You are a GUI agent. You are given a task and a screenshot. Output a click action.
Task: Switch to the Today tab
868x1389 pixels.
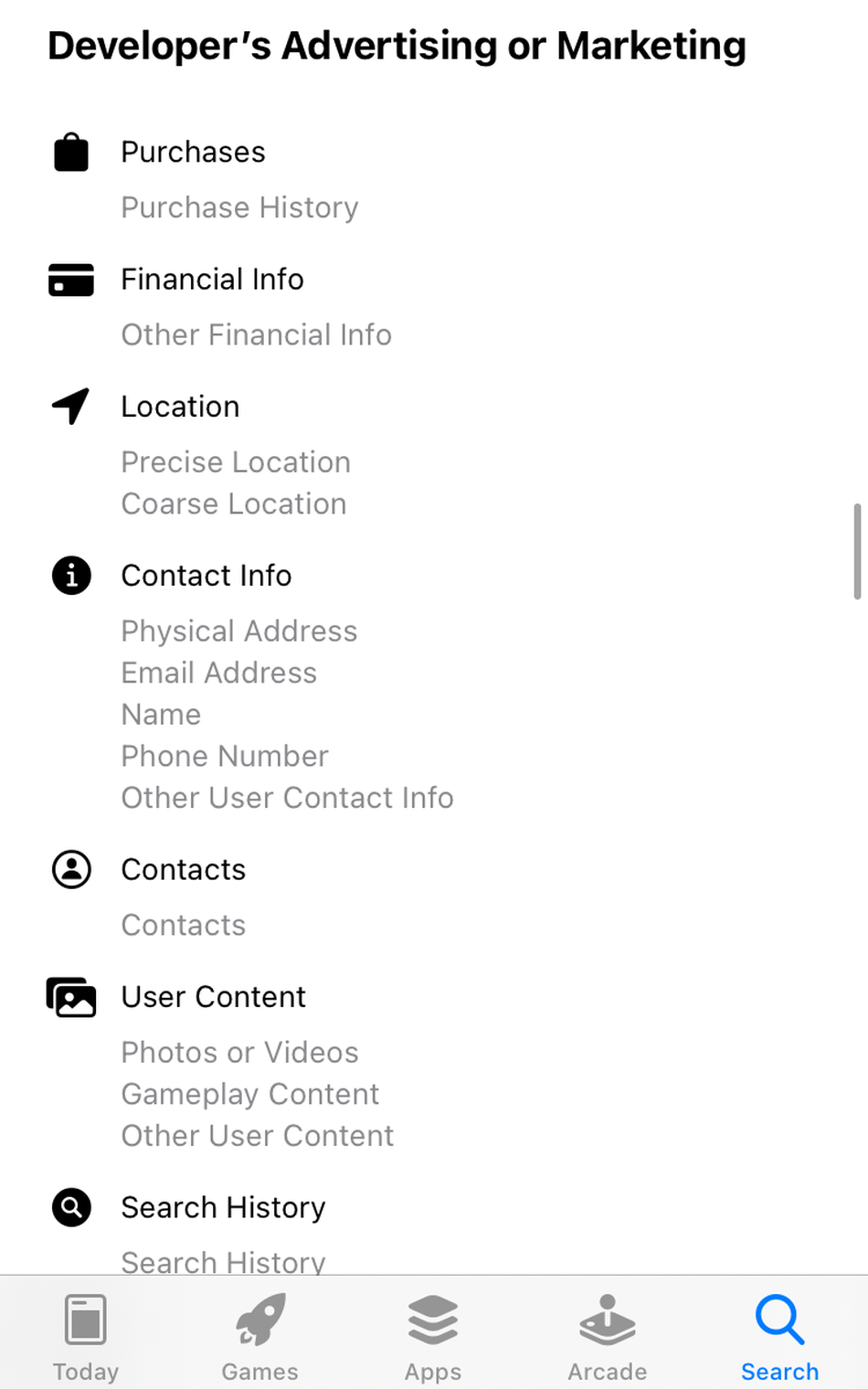pyautogui.click(x=86, y=1335)
